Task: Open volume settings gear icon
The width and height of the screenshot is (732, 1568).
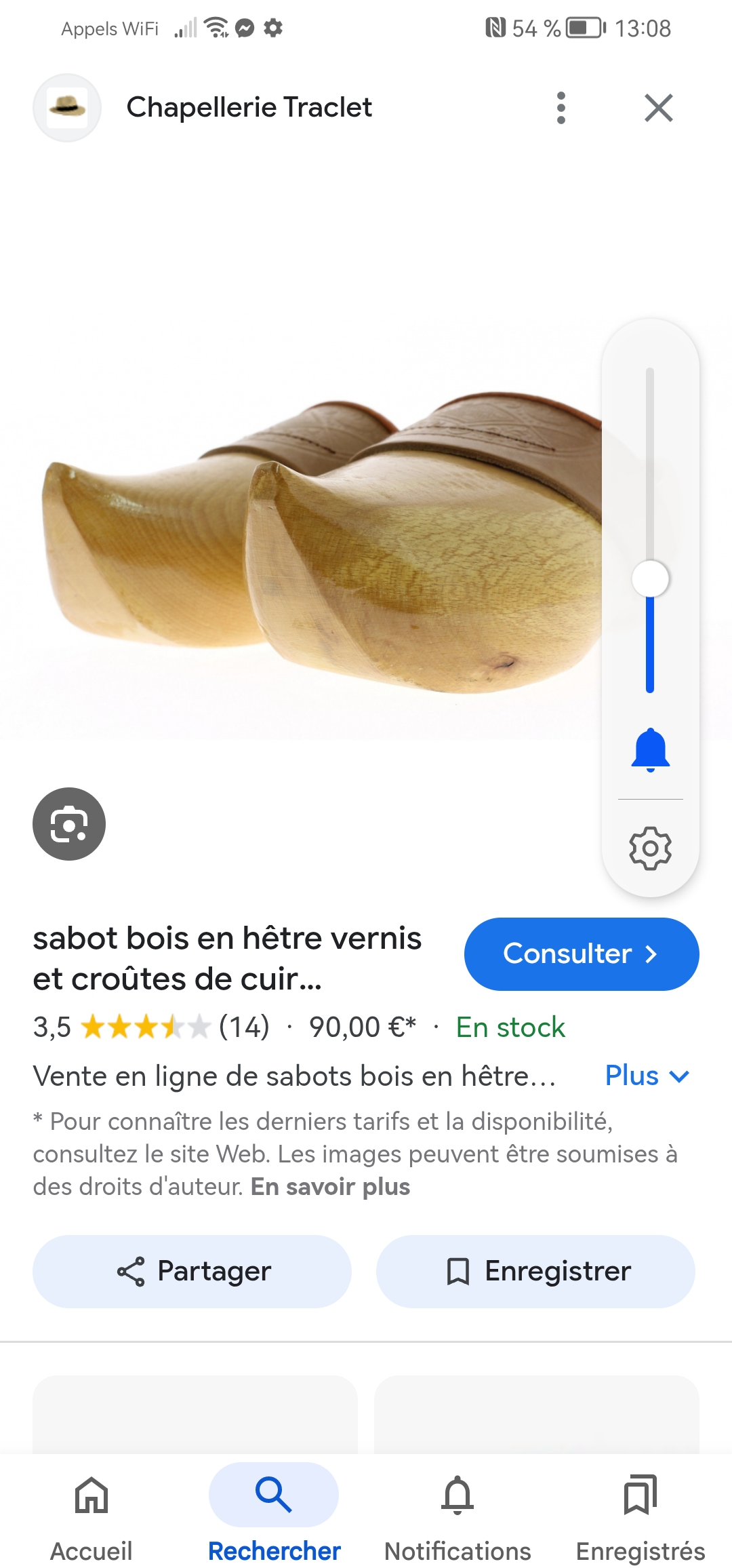Action: (x=650, y=848)
